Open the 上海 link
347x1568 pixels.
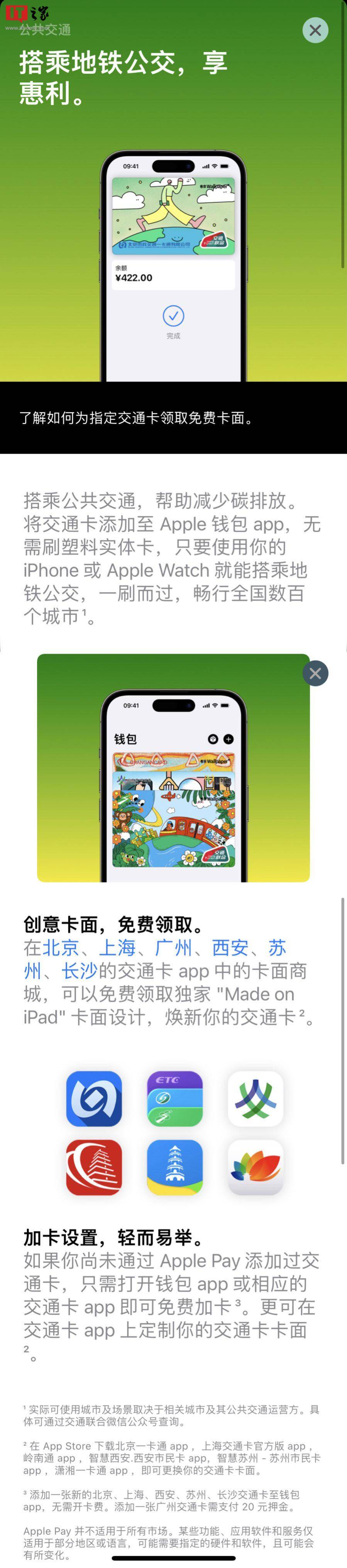[117, 948]
